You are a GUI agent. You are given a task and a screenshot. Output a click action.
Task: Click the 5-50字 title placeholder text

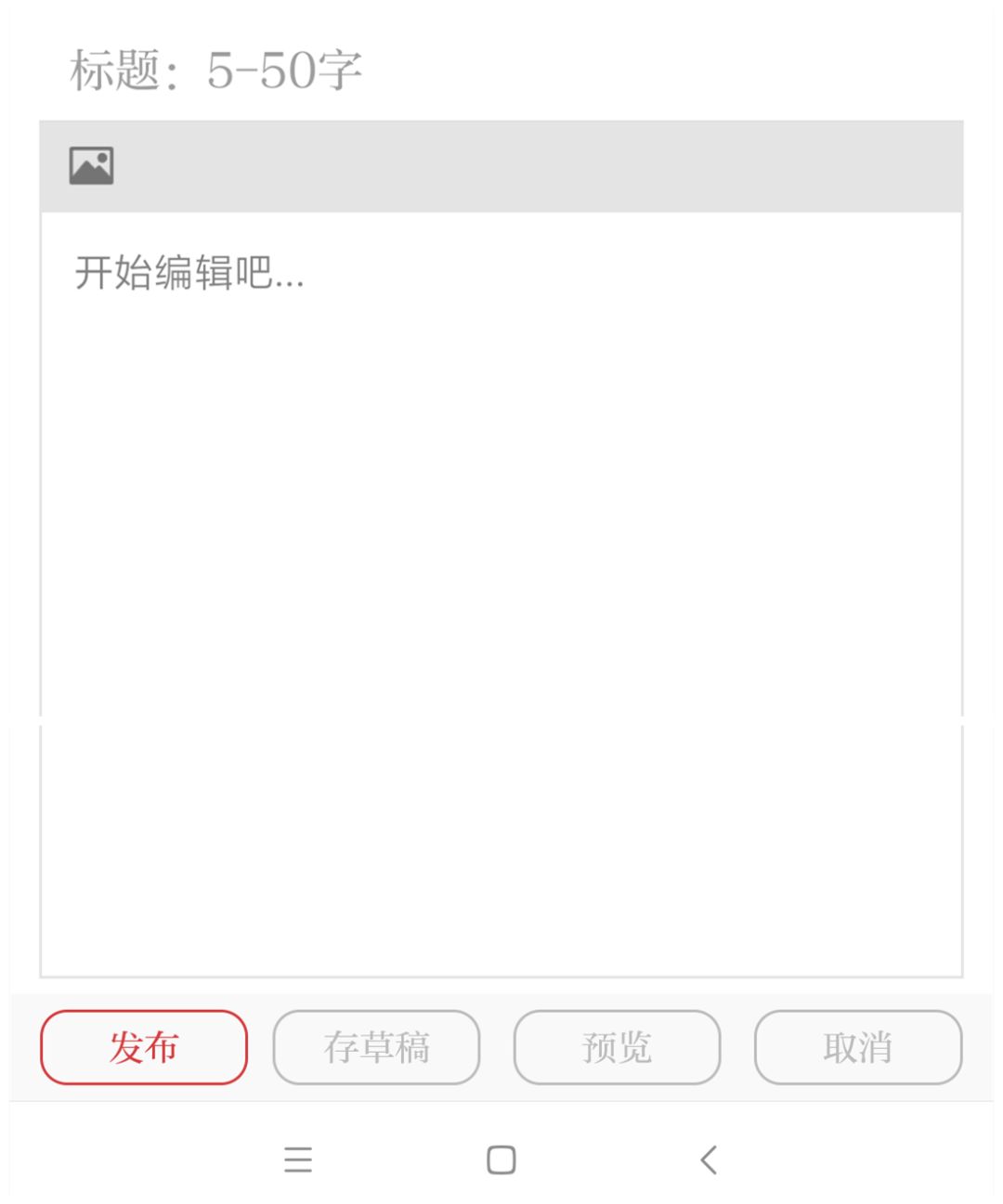(288, 67)
